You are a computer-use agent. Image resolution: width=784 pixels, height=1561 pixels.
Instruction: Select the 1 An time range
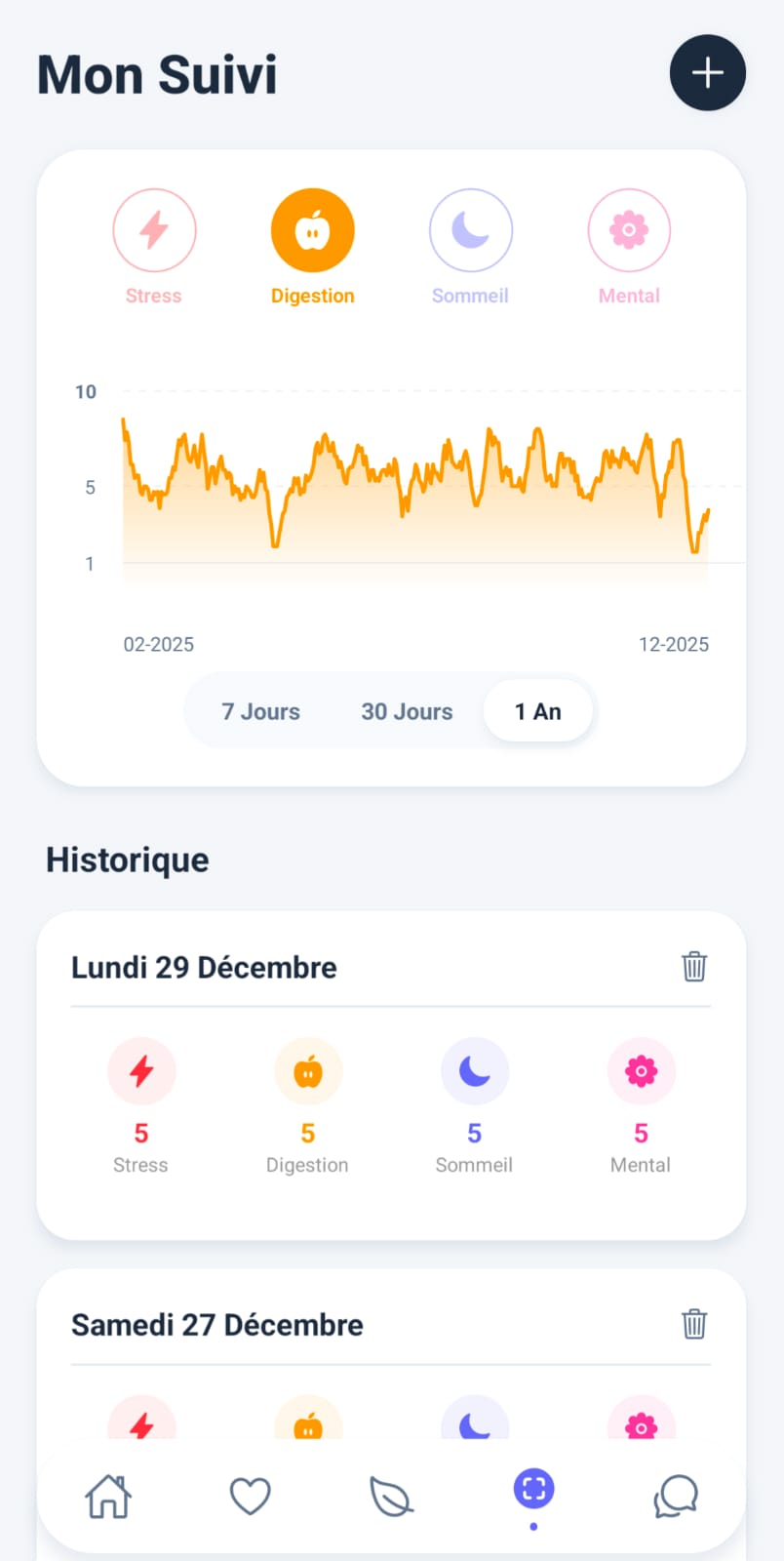coord(537,711)
